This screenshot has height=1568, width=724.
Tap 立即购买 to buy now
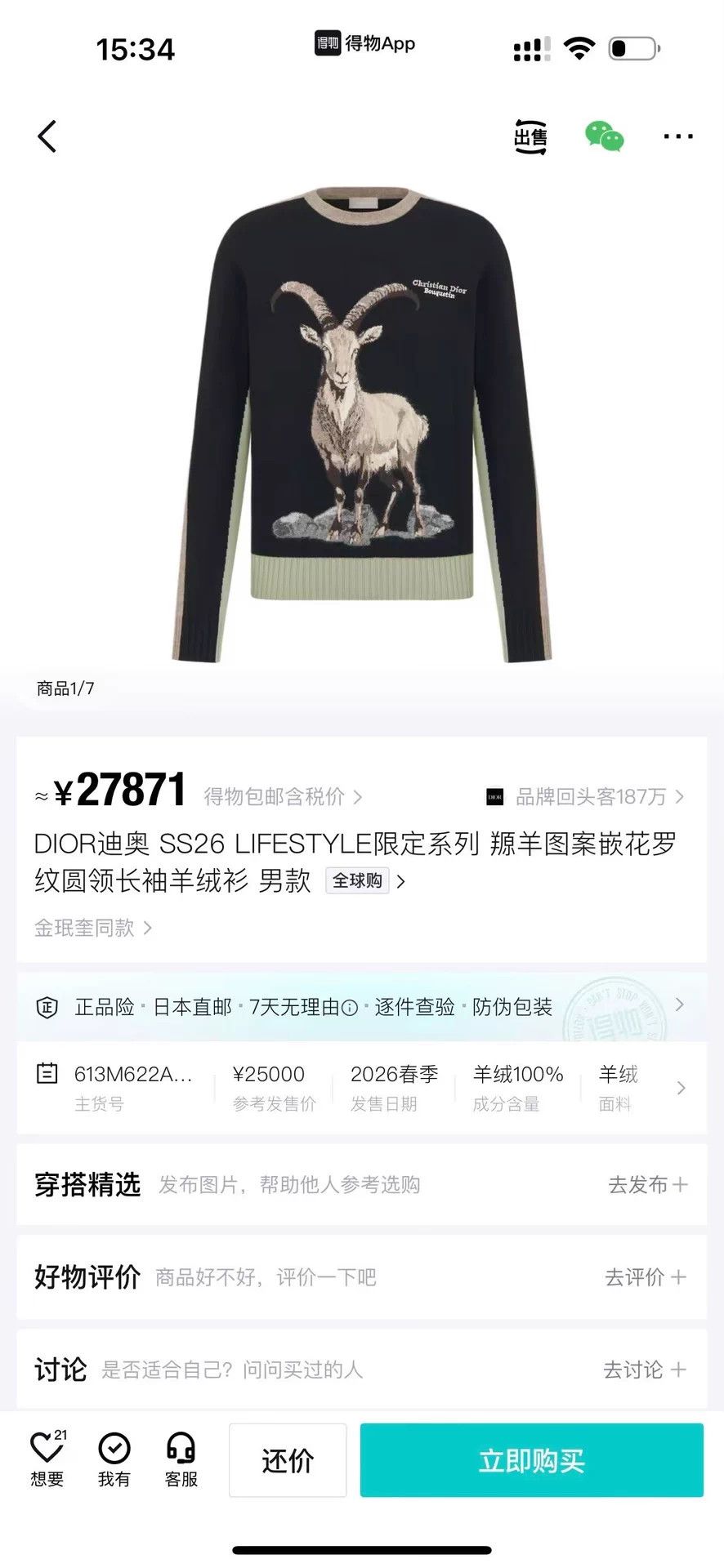pos(532,1460)
